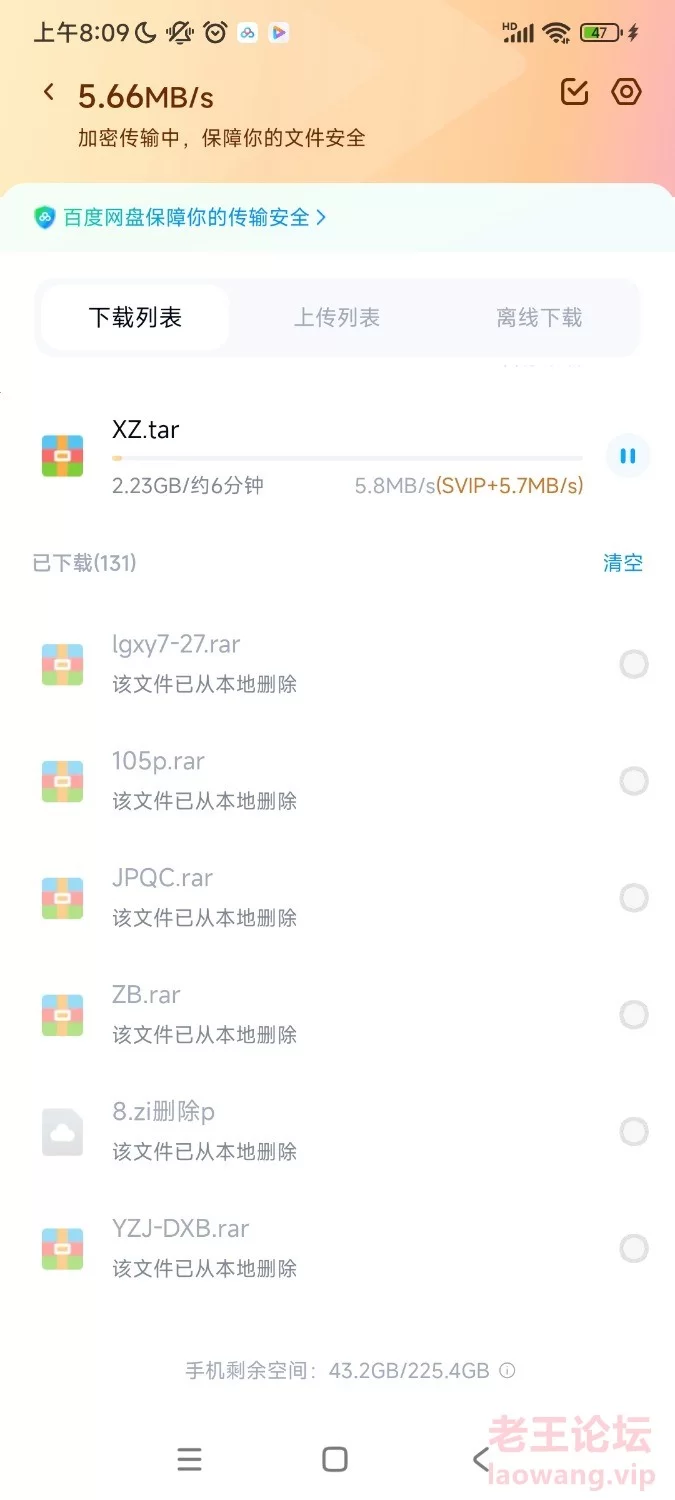Image resolution: width=675 pixels, height=1500 pixels.
Task: Open system recent apps menu
Action: tap(189, 1459)
